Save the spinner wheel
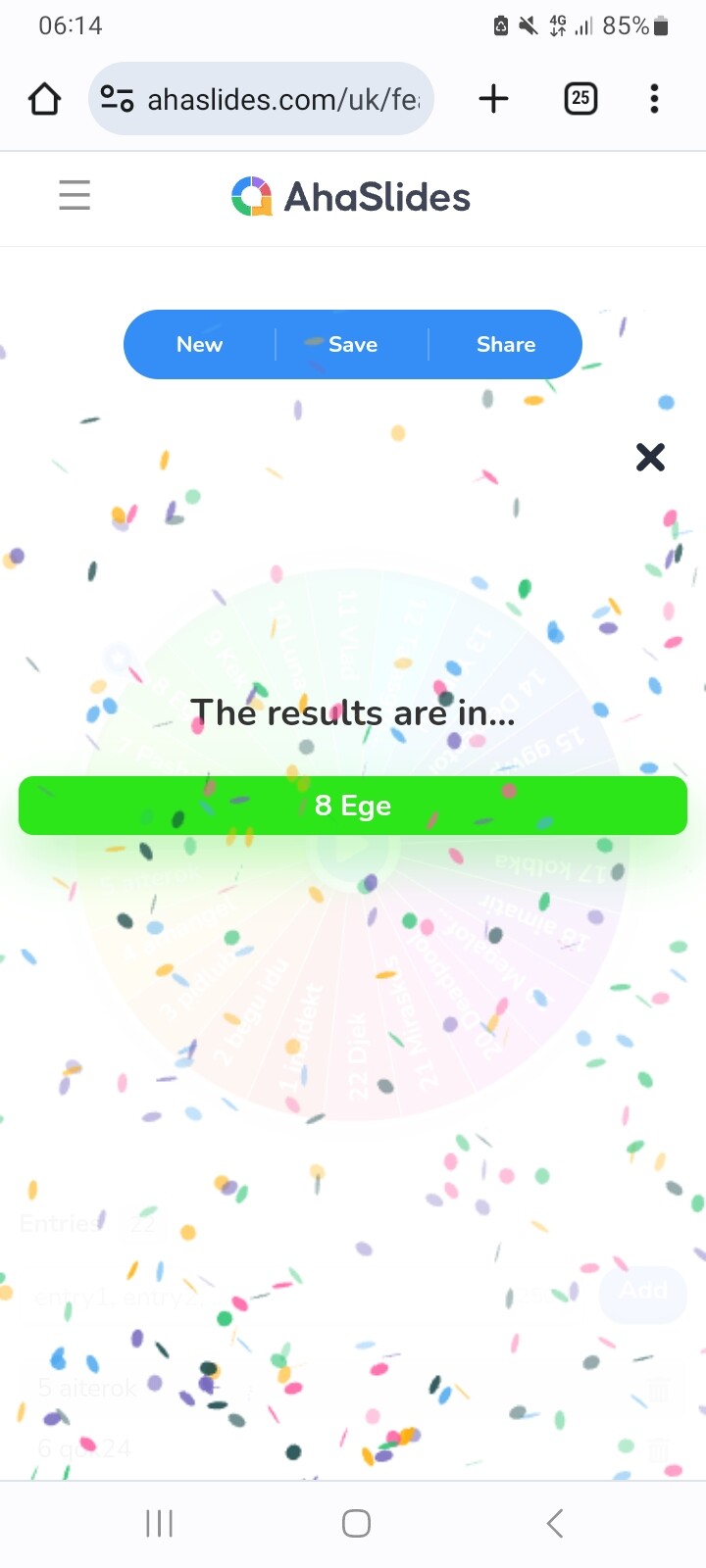The width and height of the screenshot is (706, 1568). [352, 344]
